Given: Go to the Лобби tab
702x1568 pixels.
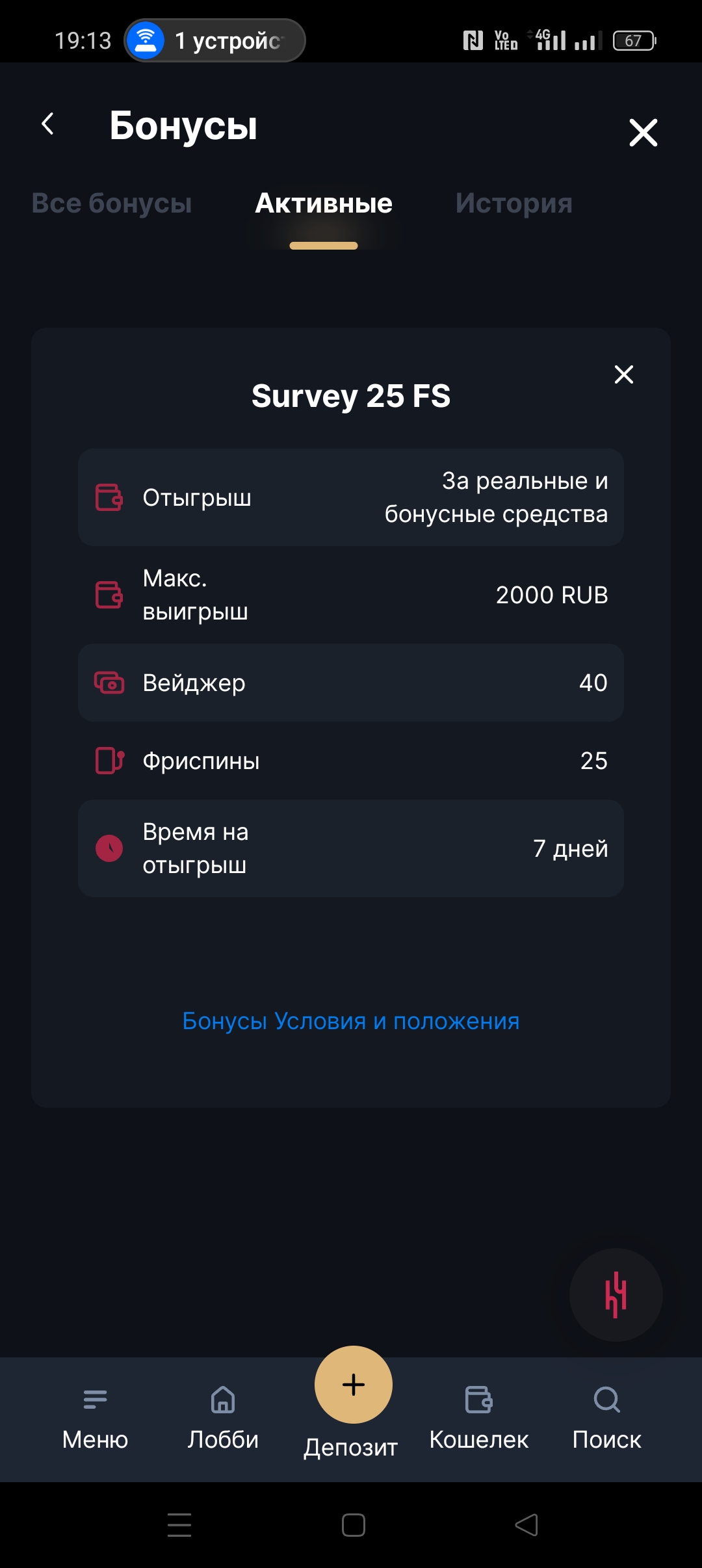Looking at the screenshot, I should 223,1418.
